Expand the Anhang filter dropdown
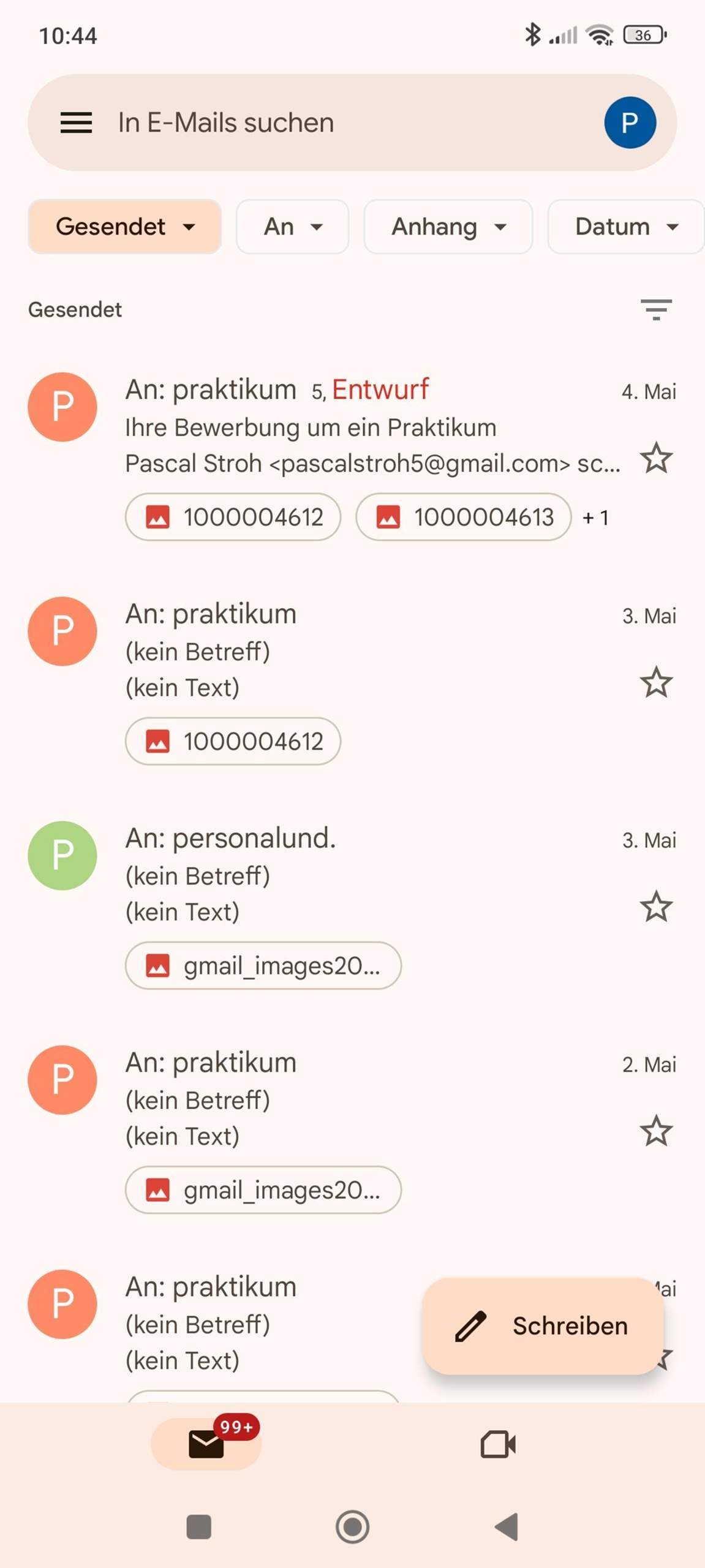 448,227
